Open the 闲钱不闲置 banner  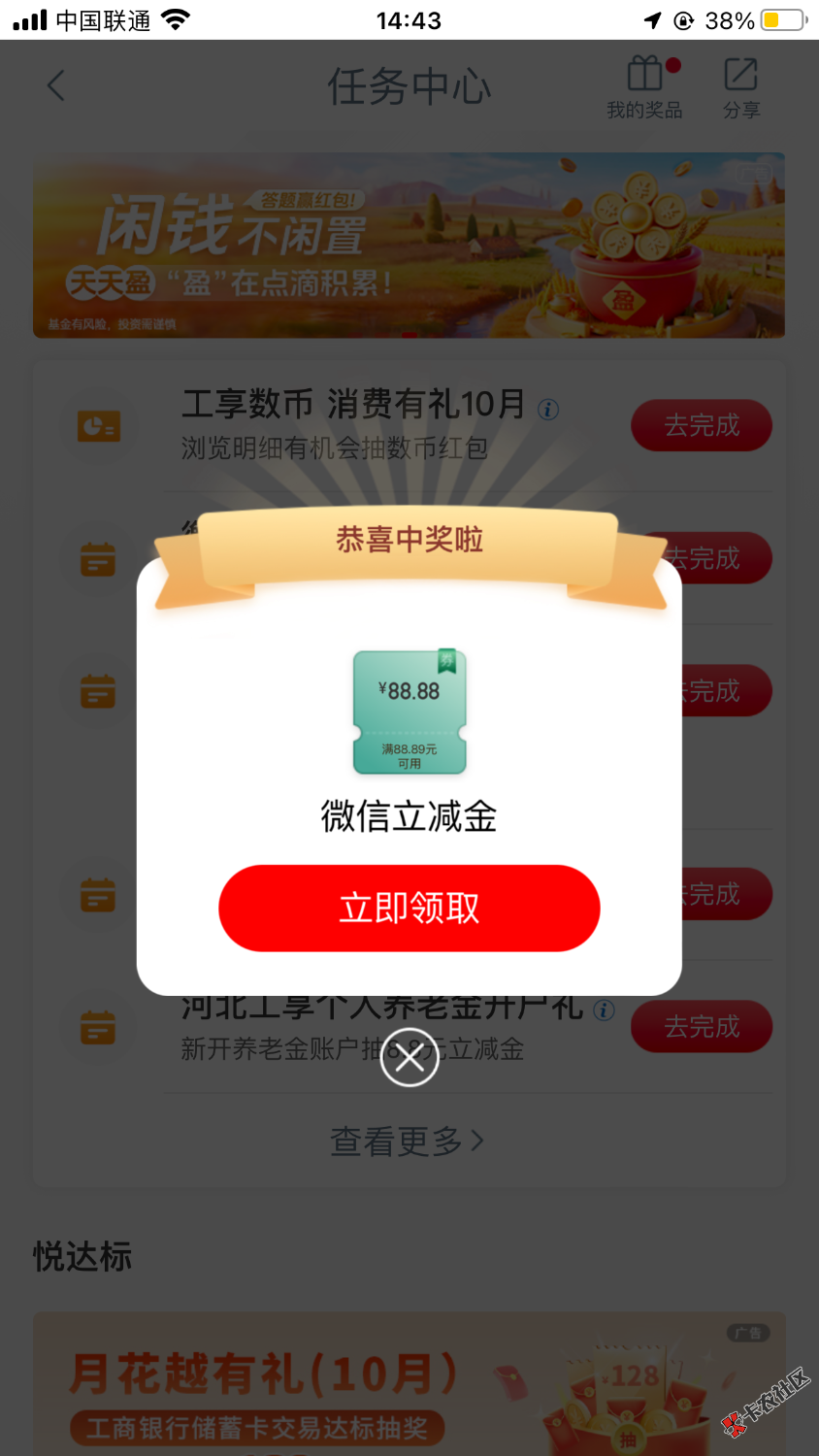[409, 246]
